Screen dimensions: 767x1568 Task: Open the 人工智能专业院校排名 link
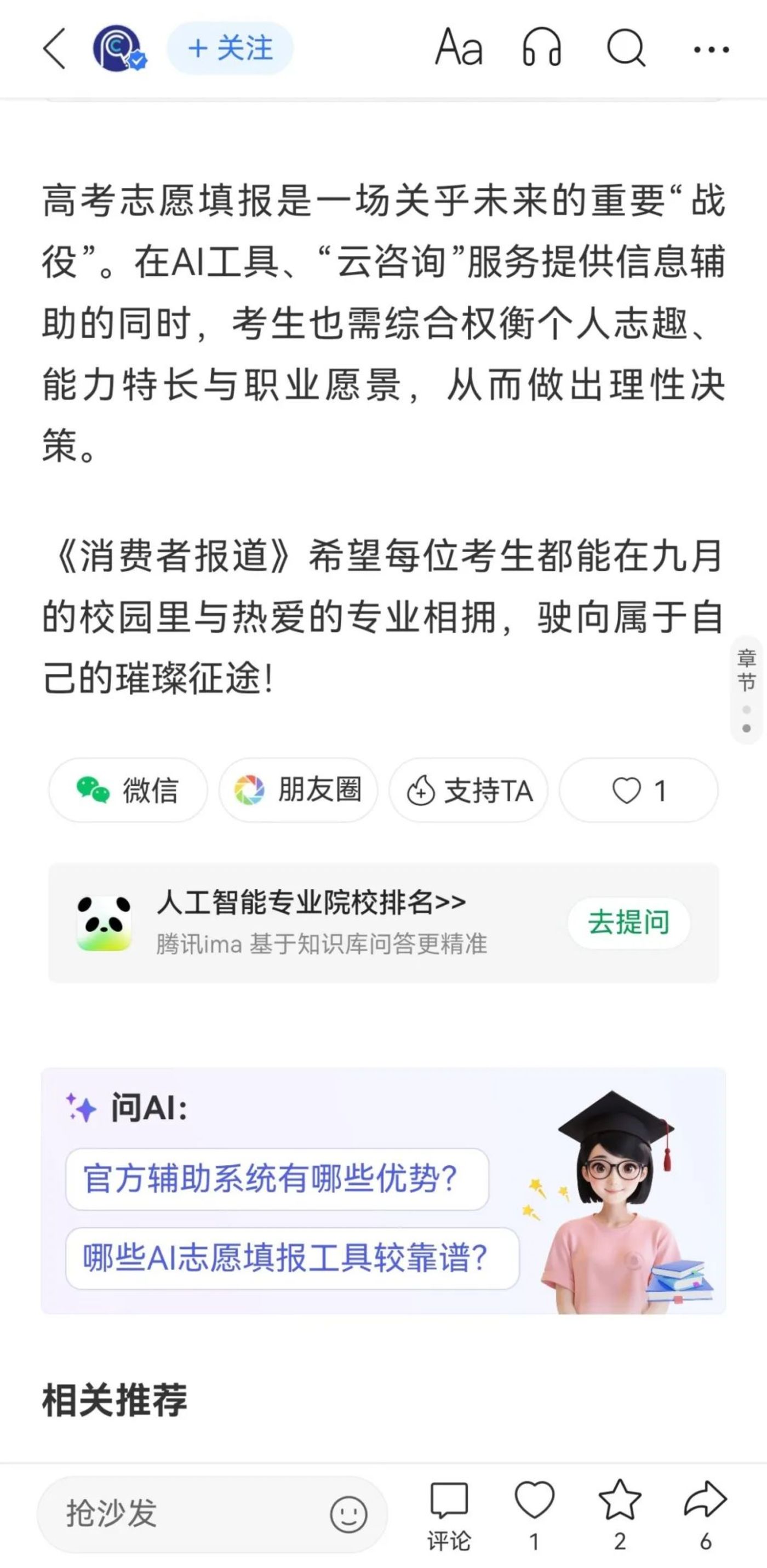(x=311, y=902)
